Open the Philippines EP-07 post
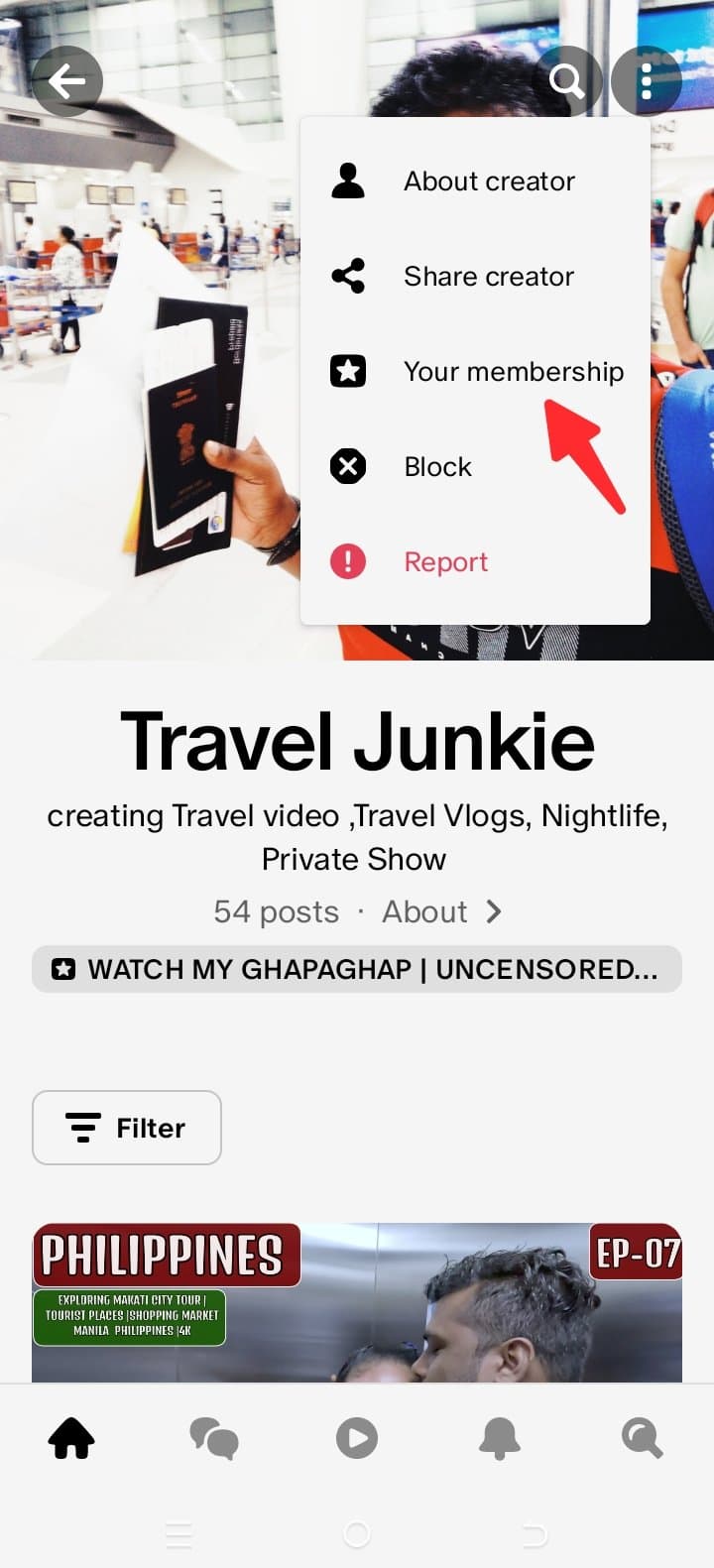Viewport: 714px width, 1568px height. coord(357,1302)
